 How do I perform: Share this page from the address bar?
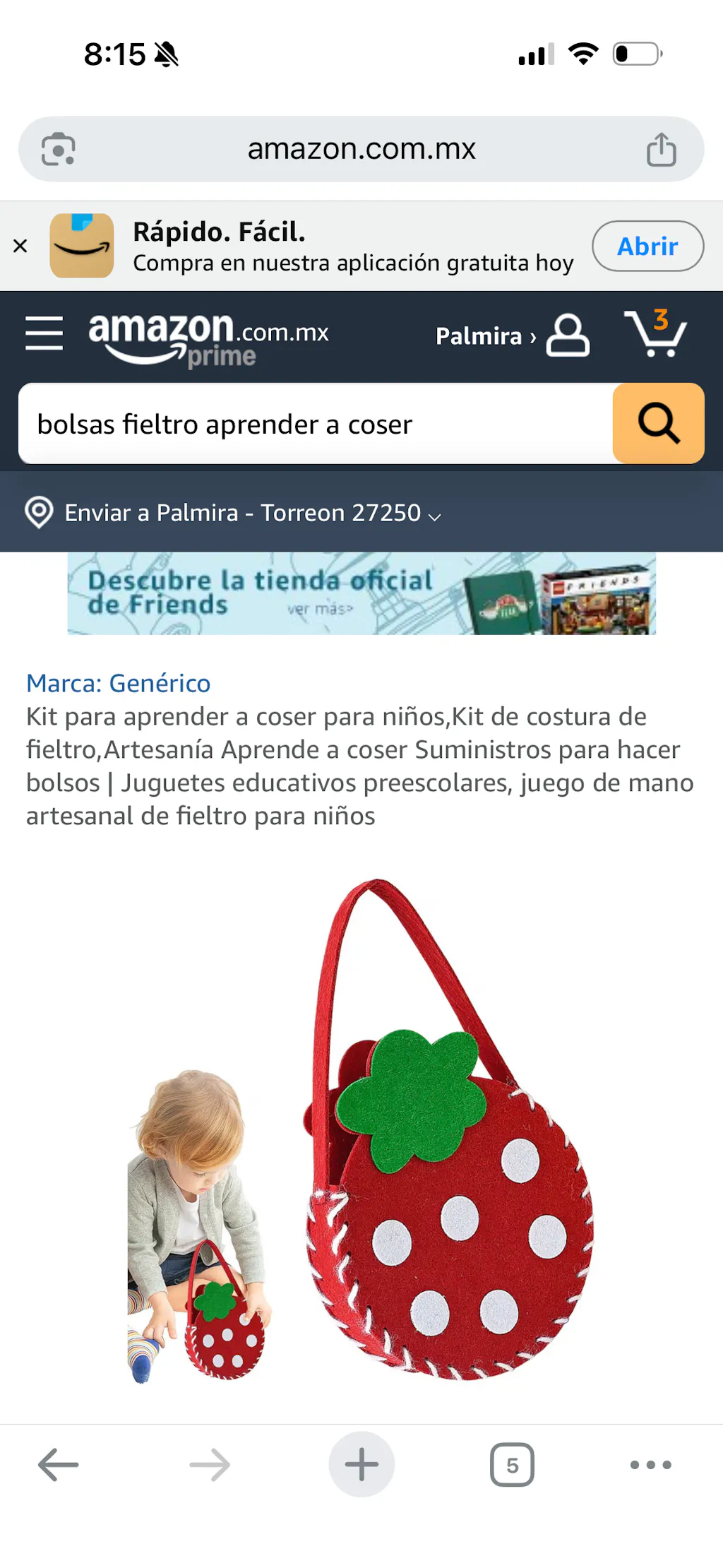(x=661, y=150)
